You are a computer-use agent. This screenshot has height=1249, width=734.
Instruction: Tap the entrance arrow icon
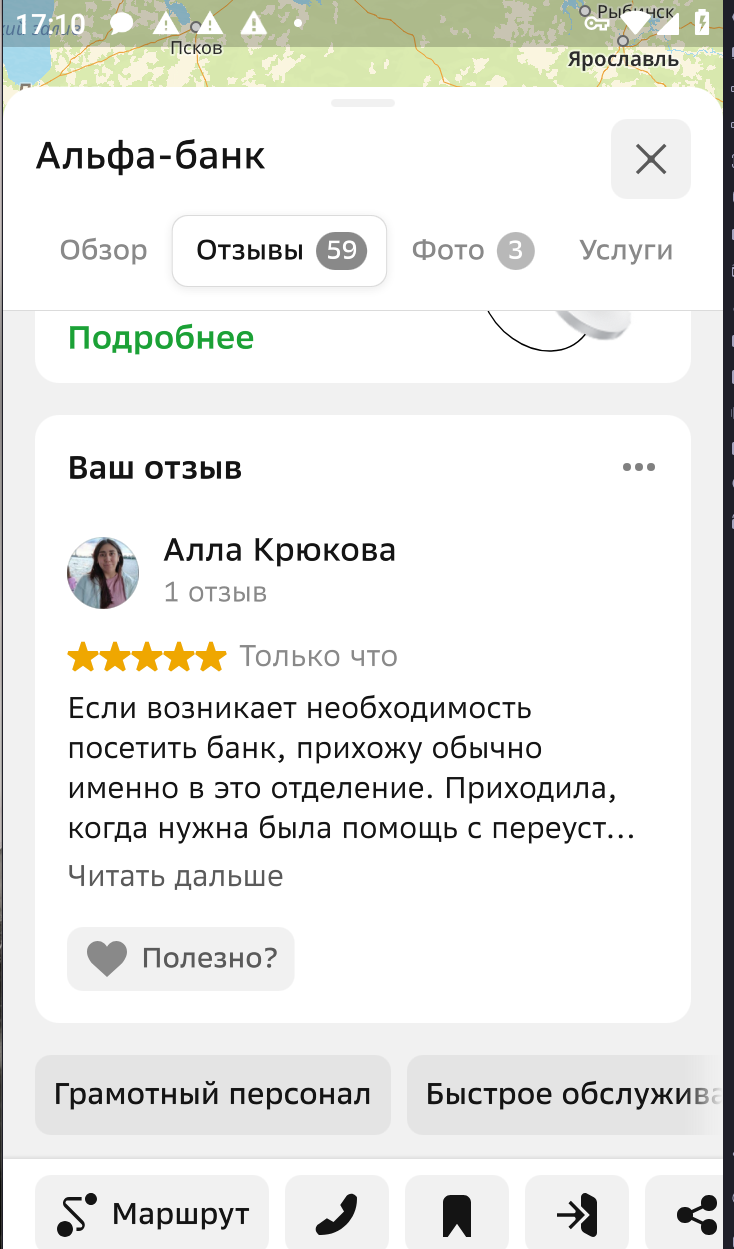point(577,1214)
